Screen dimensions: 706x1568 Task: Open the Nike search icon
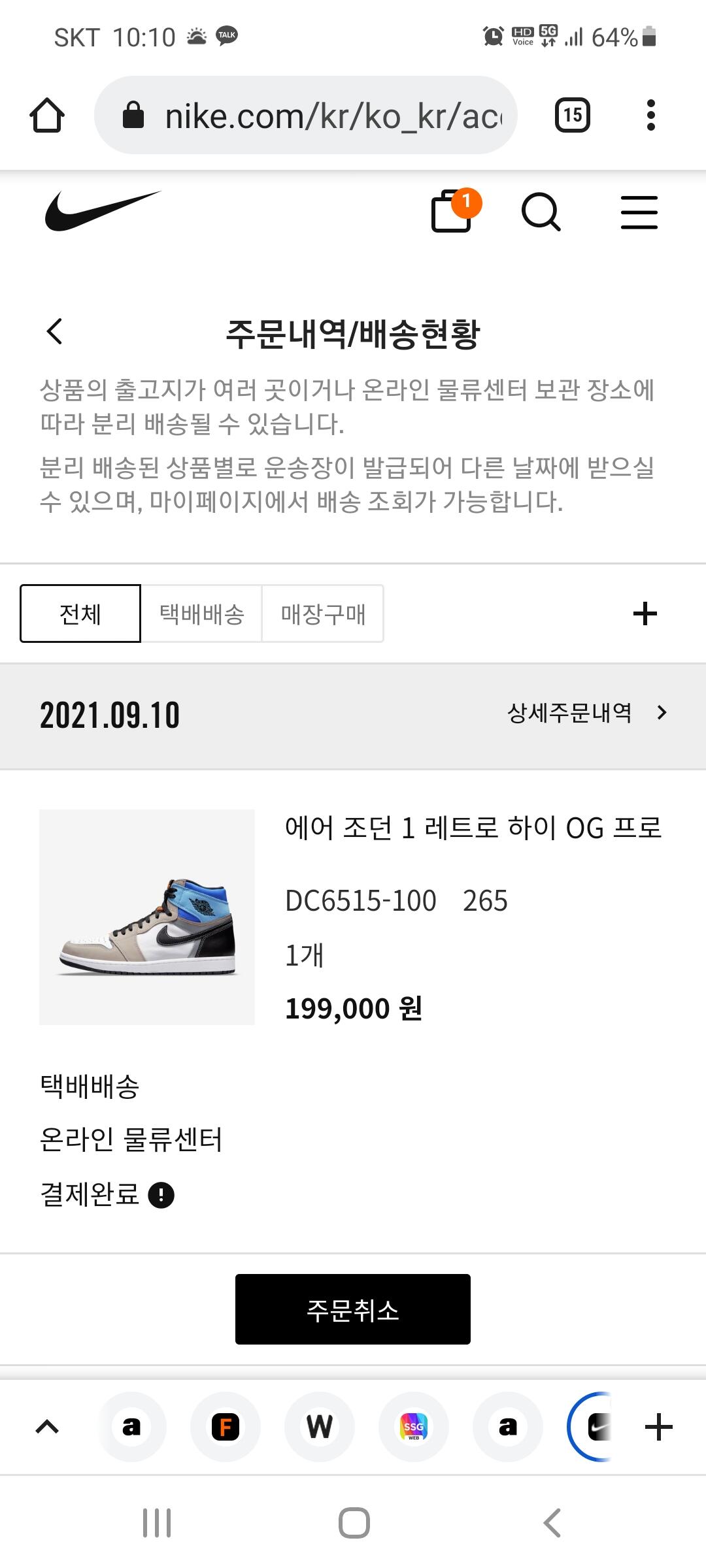541,212
